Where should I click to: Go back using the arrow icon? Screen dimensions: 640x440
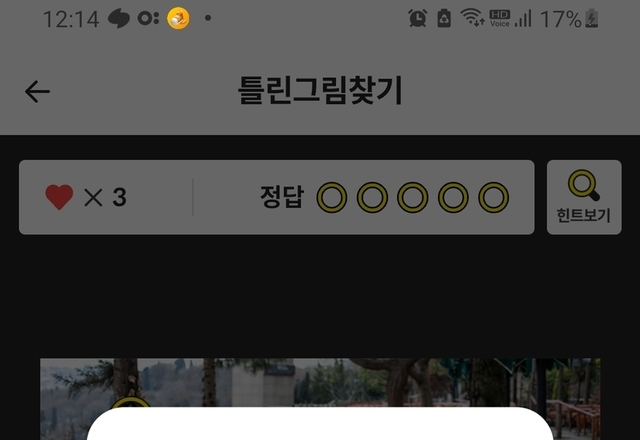coord(37,92)
